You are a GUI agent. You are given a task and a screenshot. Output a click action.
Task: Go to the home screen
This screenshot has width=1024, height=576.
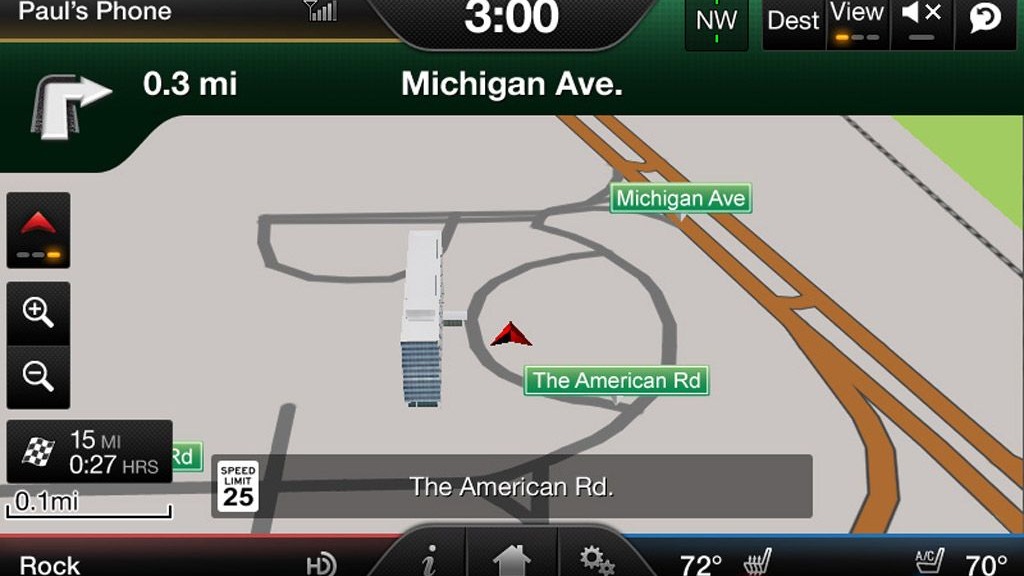[x=511, y=560]
